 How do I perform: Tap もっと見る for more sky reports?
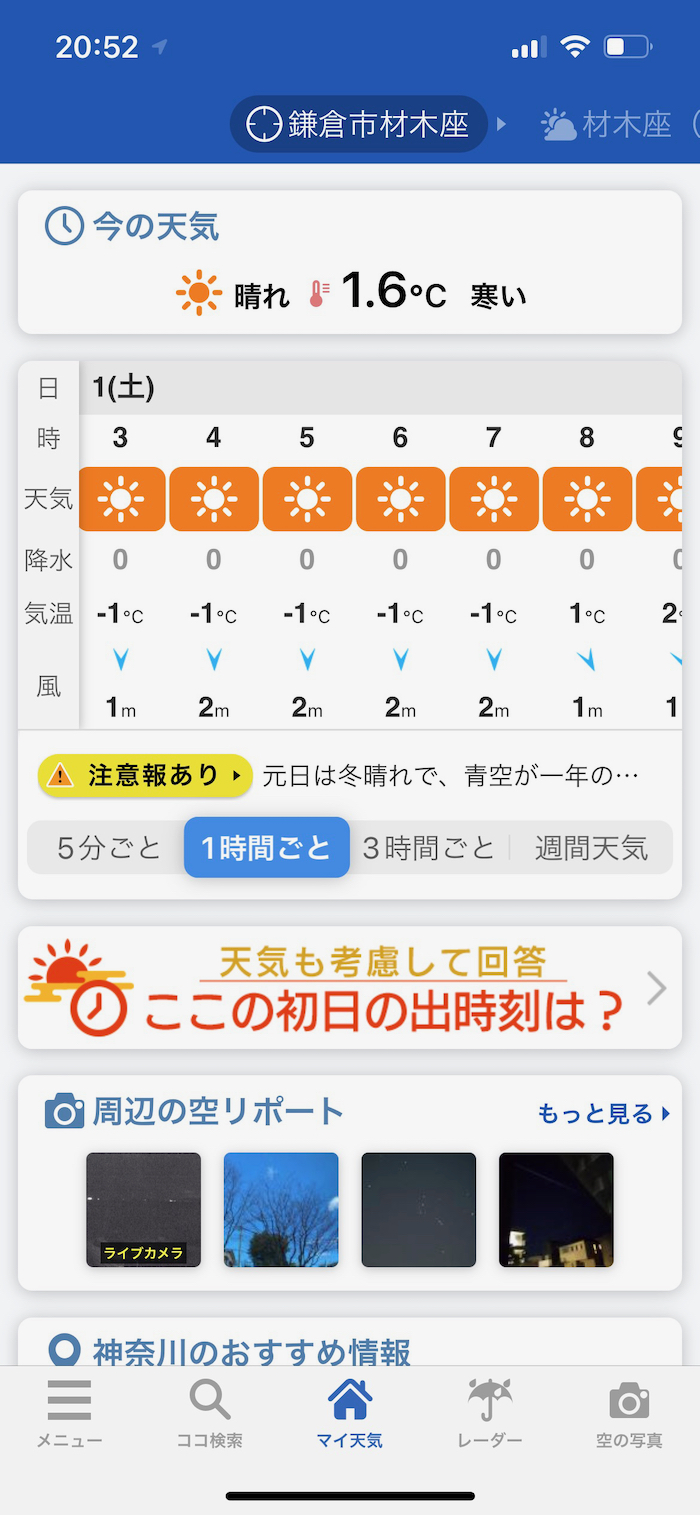(603, 1114)
